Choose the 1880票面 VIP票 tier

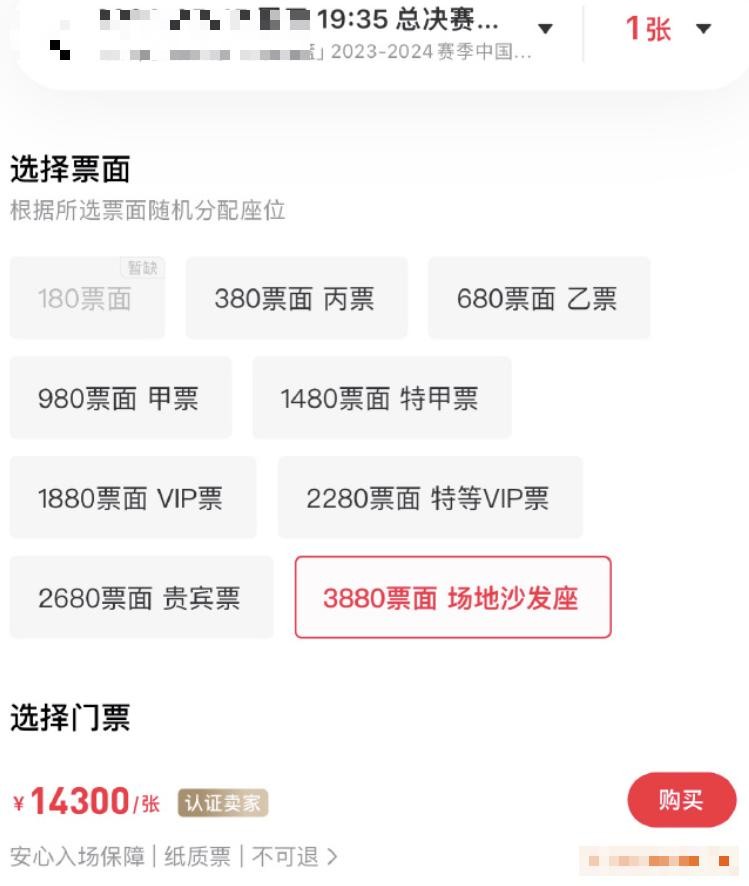coord(132,498)
